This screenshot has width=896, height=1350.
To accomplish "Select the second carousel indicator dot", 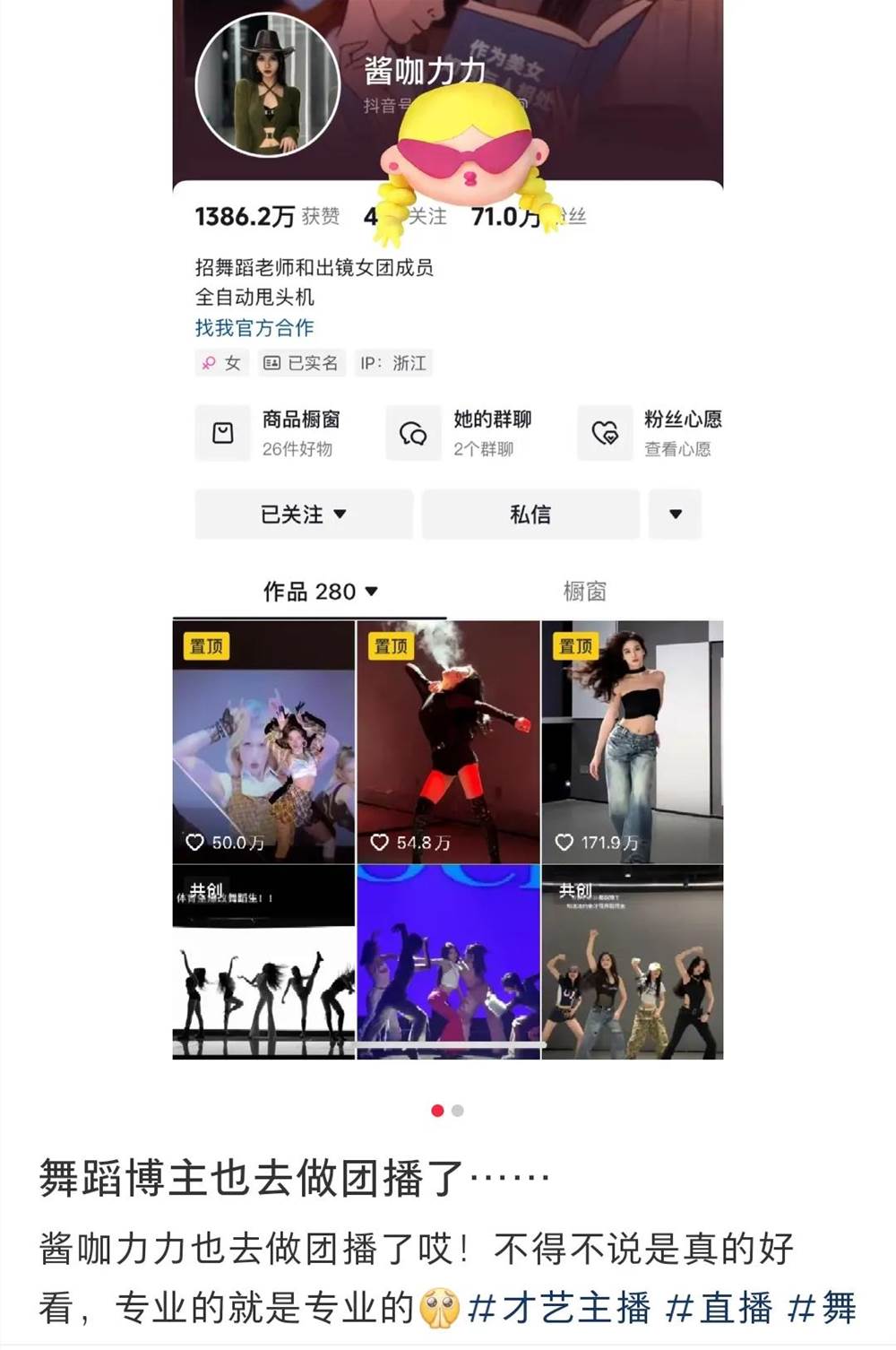I will pos(459,1110).
